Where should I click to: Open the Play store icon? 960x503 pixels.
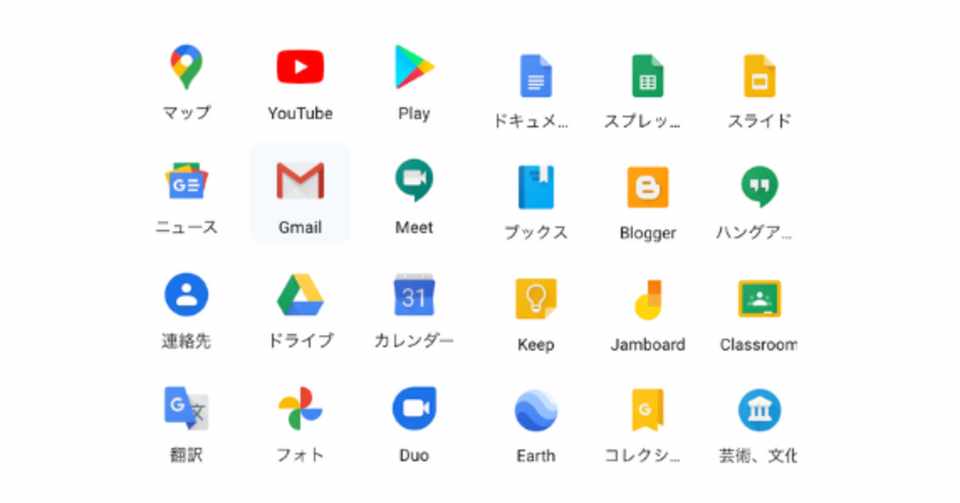[414, 68]
